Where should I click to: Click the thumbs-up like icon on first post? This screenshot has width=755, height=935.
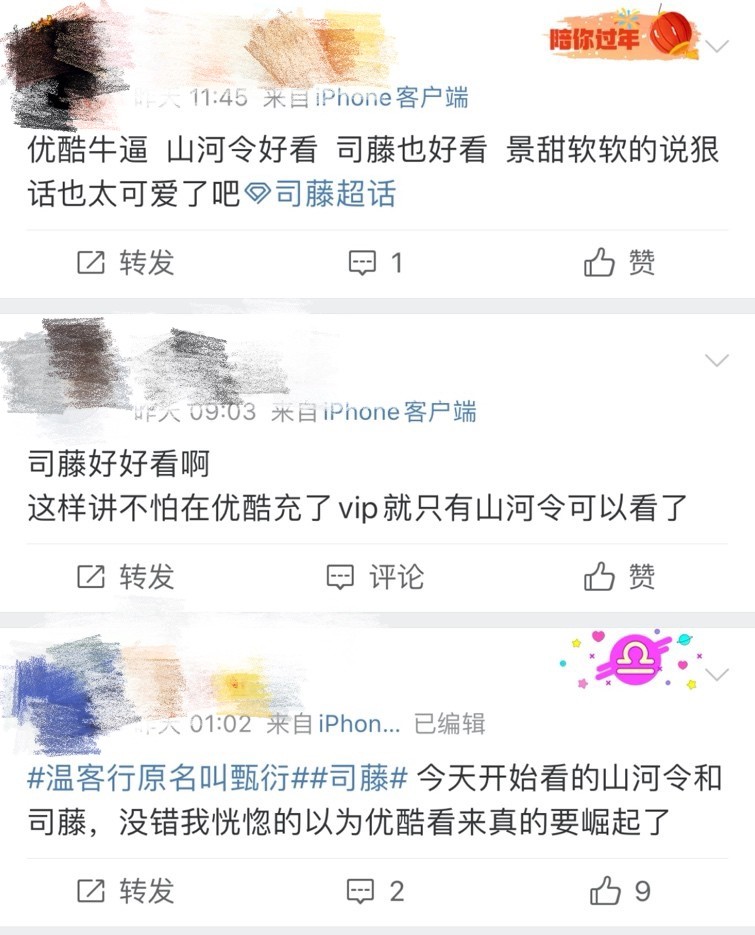600,262
